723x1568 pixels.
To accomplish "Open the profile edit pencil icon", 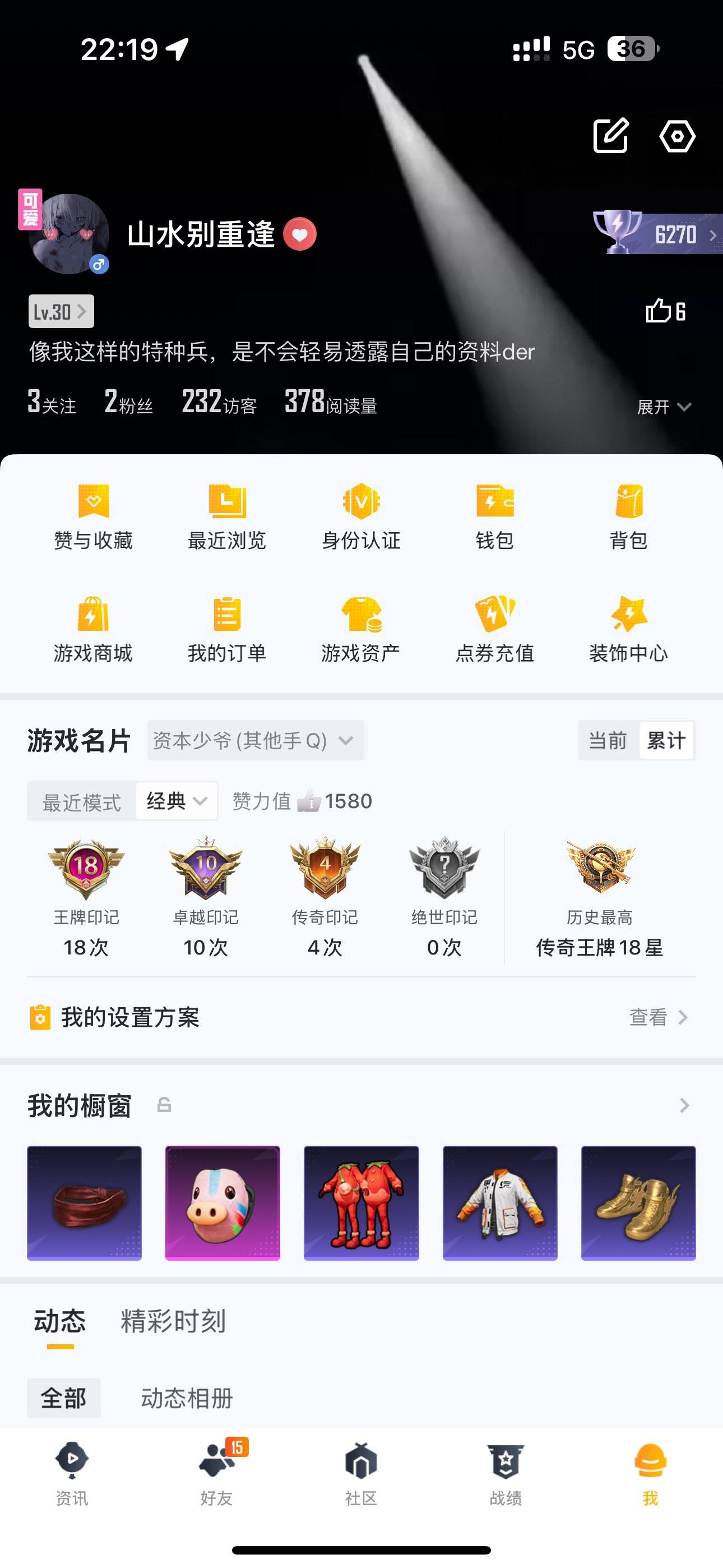I will click(609, 136).
